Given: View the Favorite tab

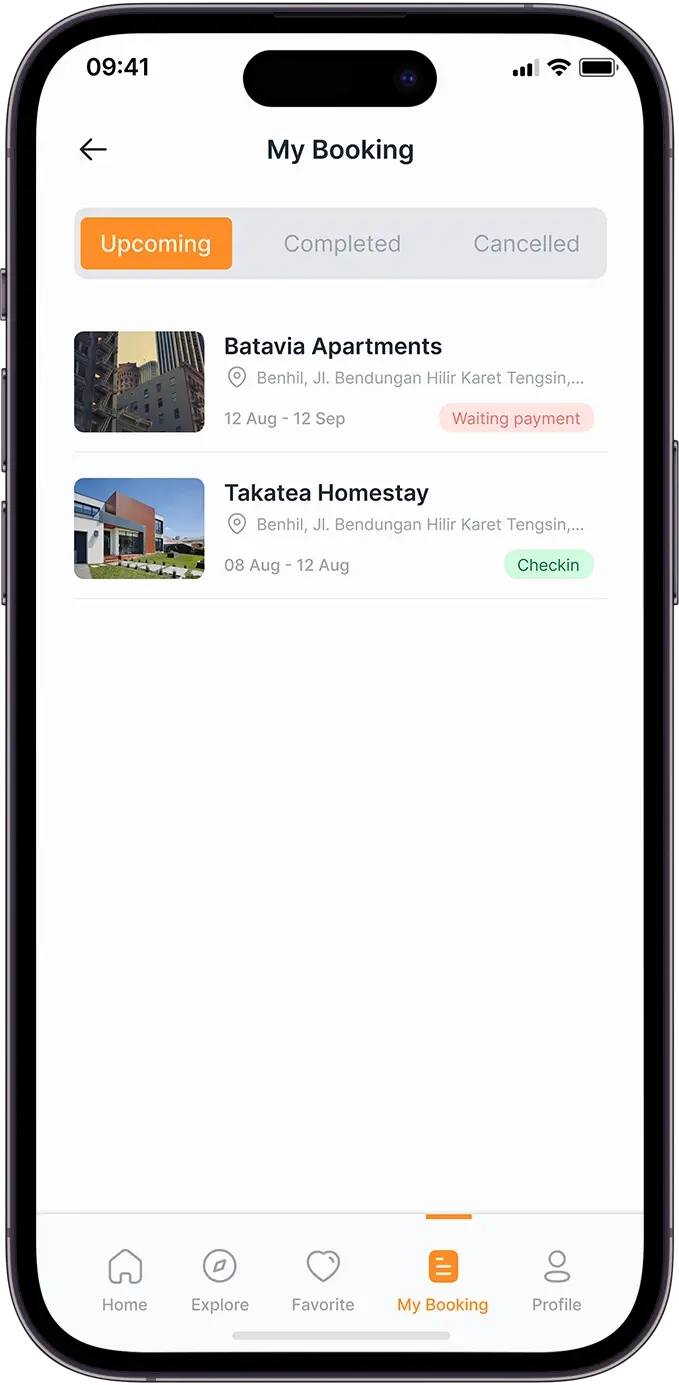Looking at the screenshot, I should point(323,1280).
